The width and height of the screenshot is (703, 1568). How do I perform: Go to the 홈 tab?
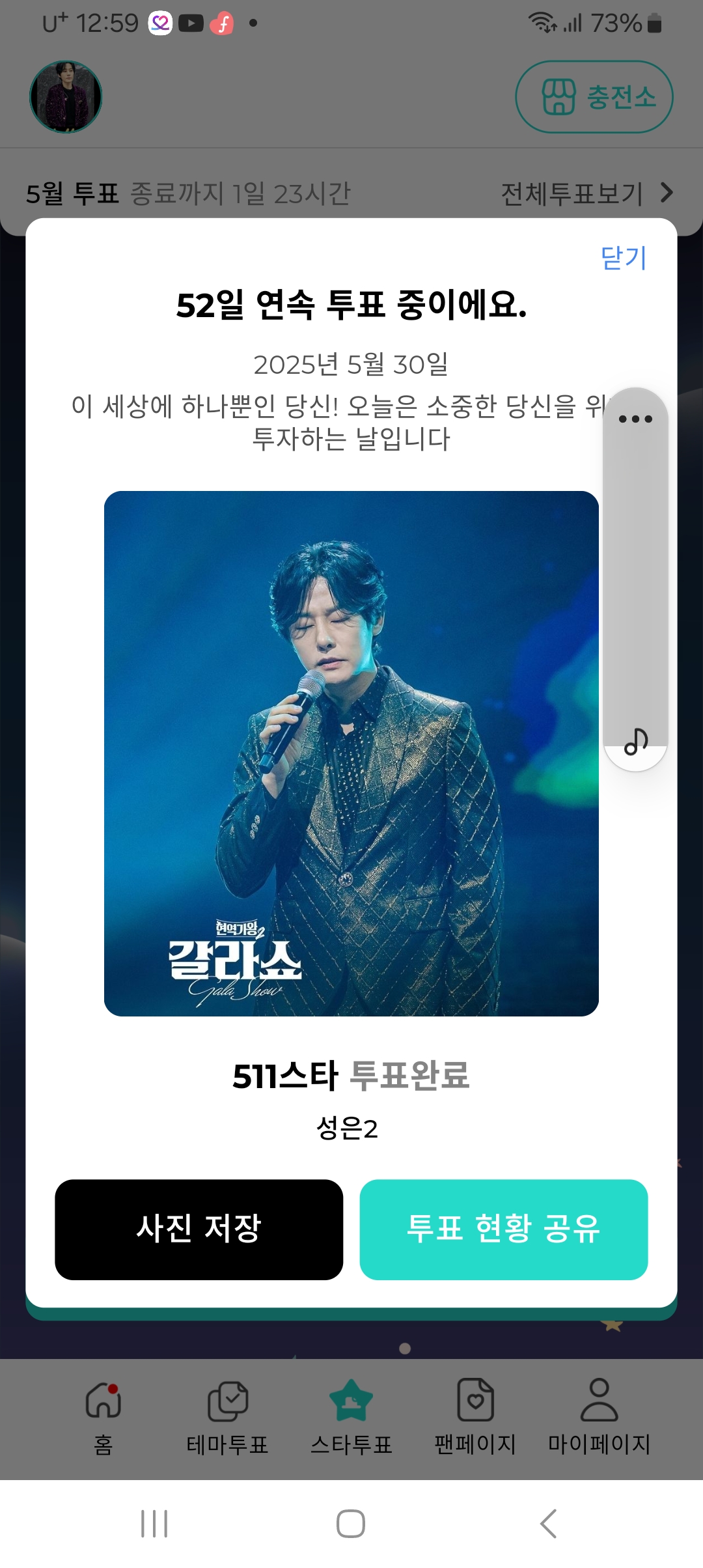tap(103, 1416)
